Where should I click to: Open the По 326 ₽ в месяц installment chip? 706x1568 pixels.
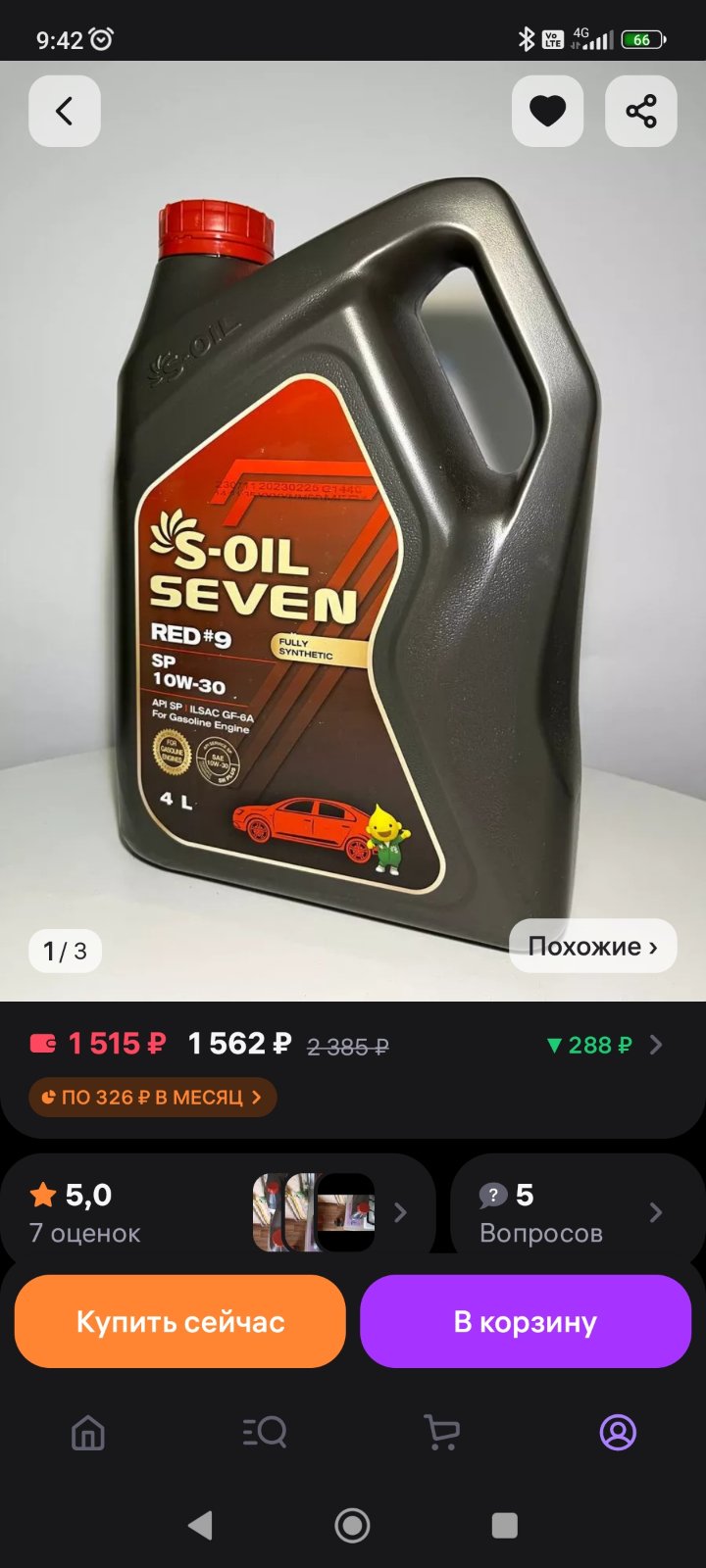pos(152,1098)
